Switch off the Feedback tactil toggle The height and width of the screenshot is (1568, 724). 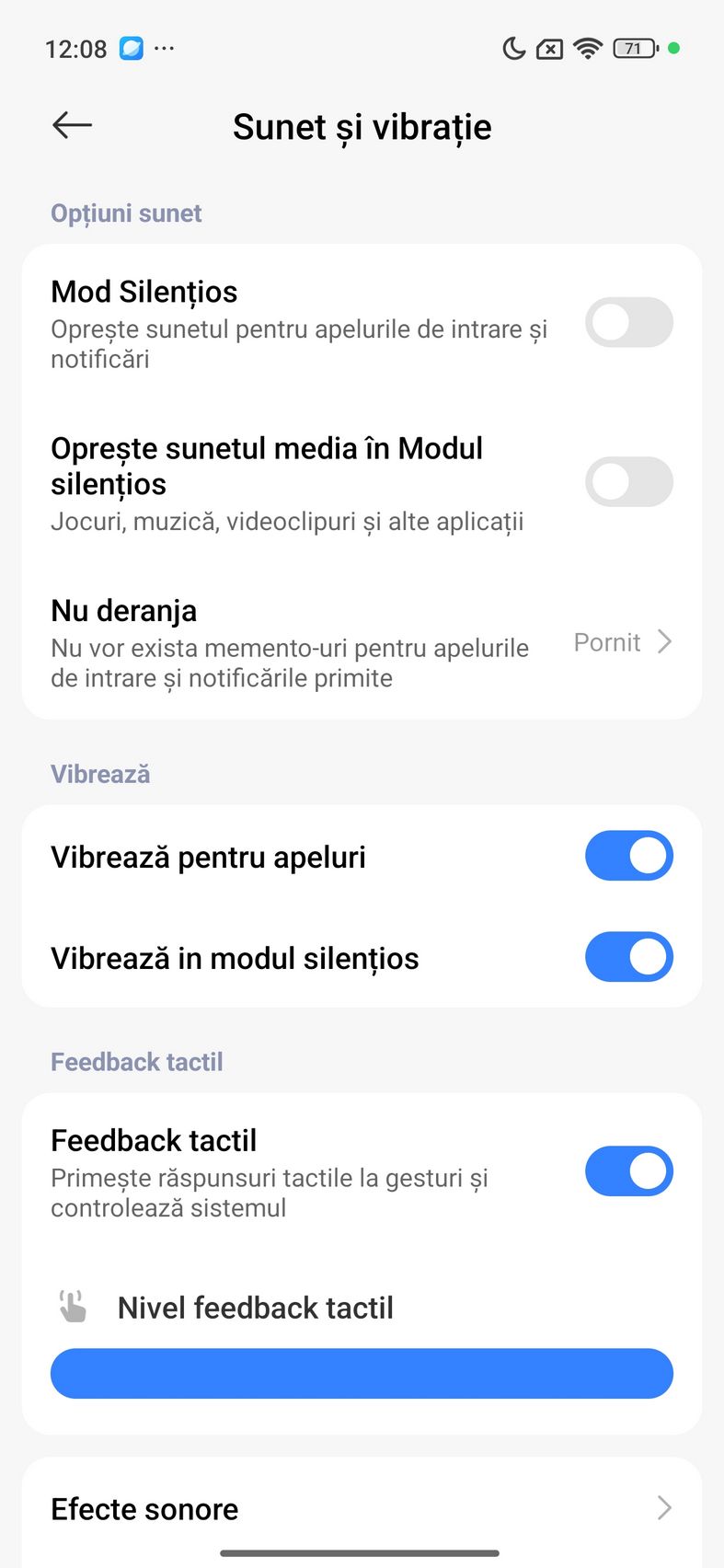[x=628, y=1171]
